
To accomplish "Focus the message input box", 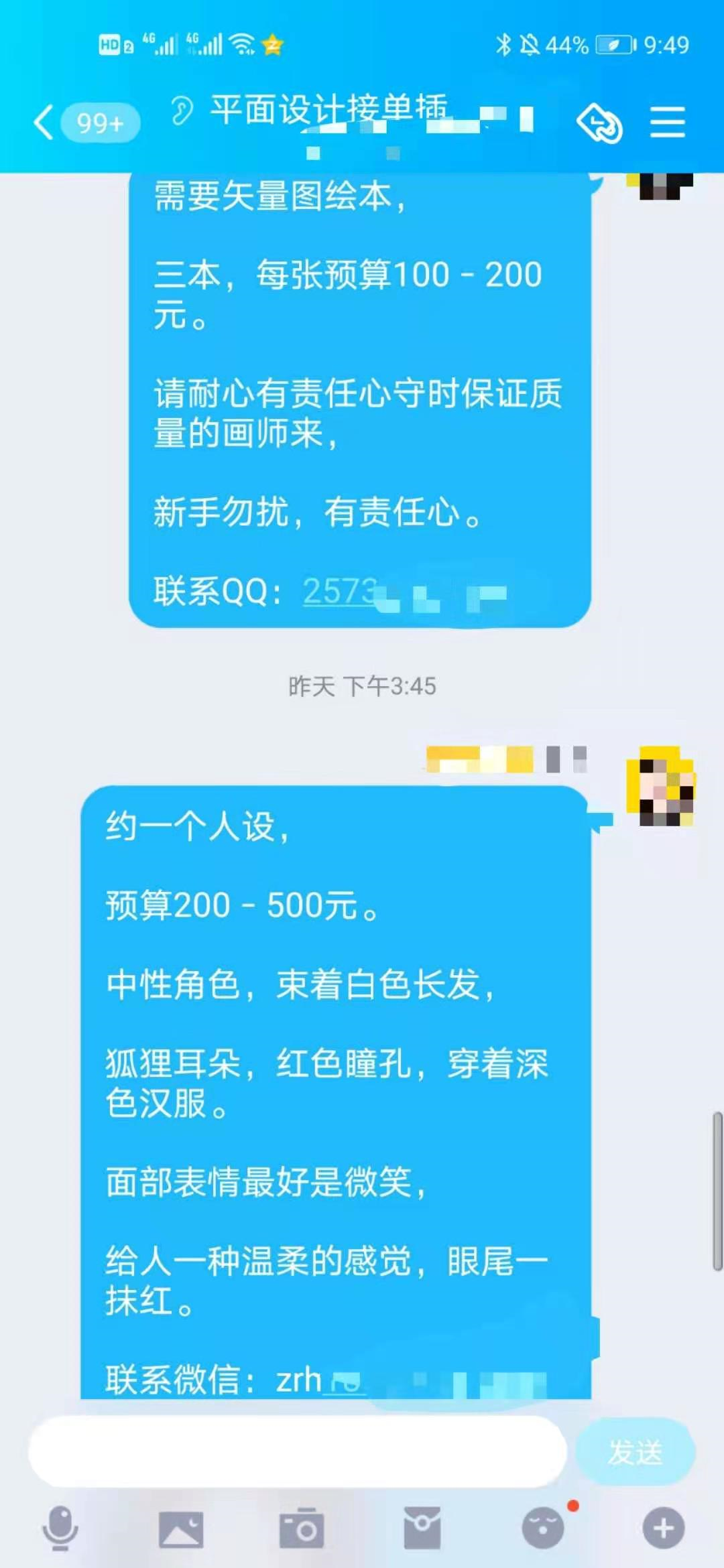I will [297, 1452].
